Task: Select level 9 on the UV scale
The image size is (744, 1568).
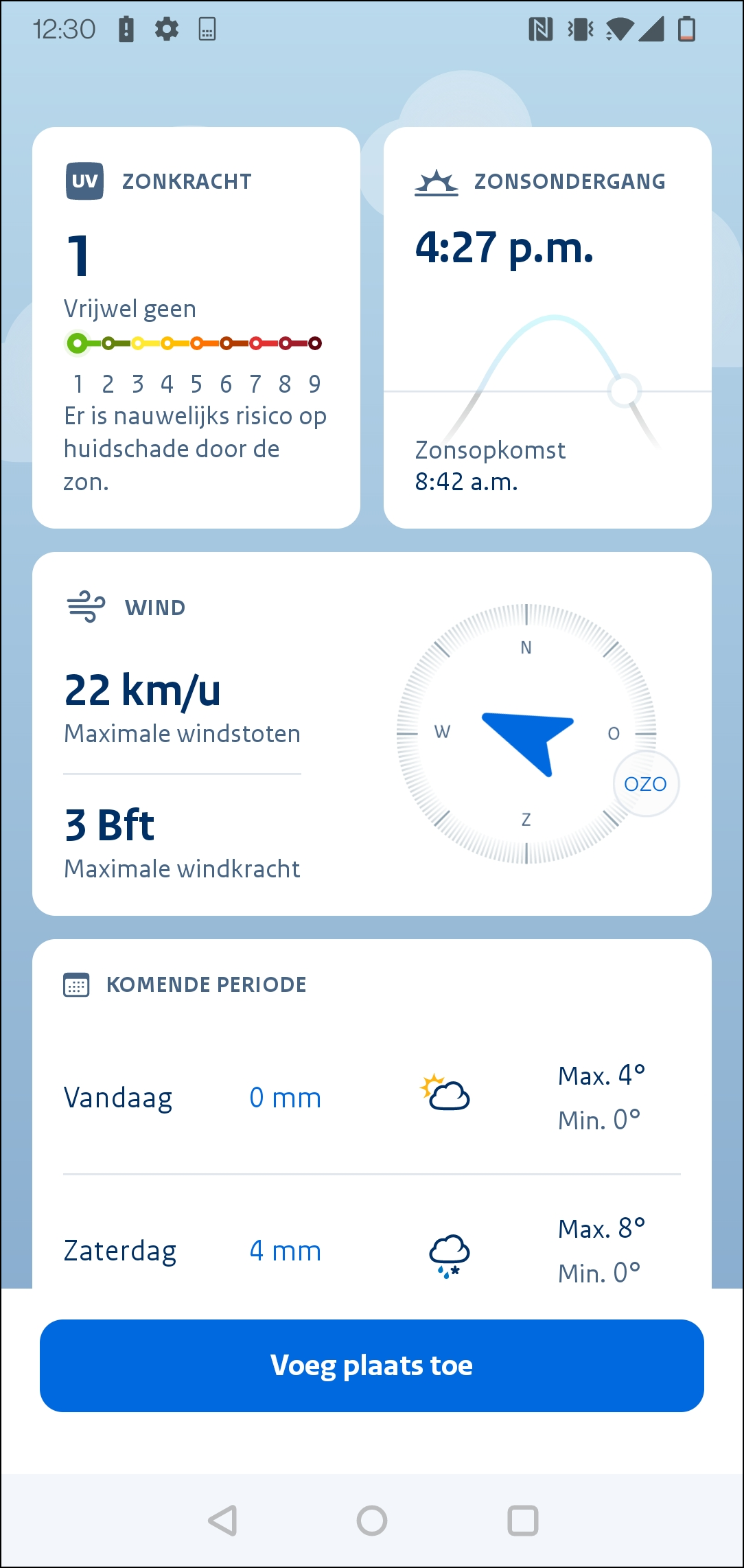Action: pos(314,343)
